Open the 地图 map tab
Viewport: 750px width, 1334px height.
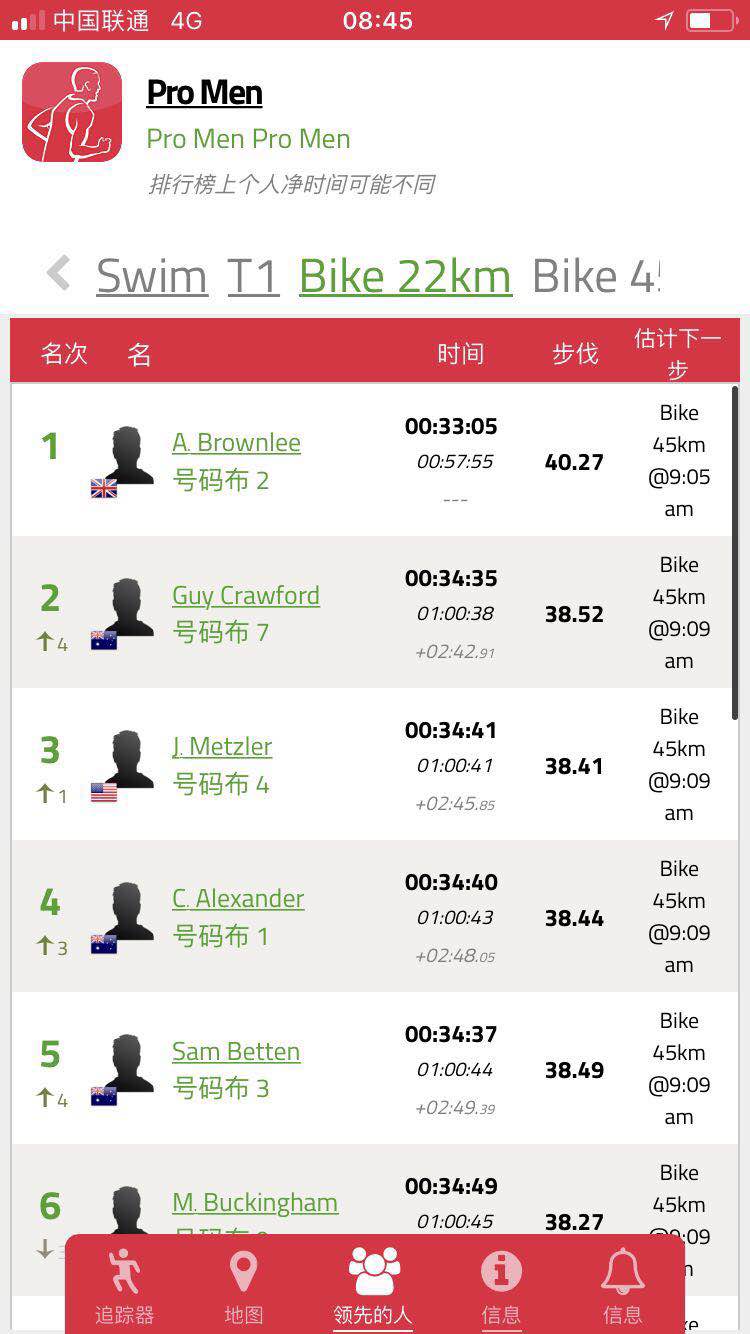coord(244,1285)
